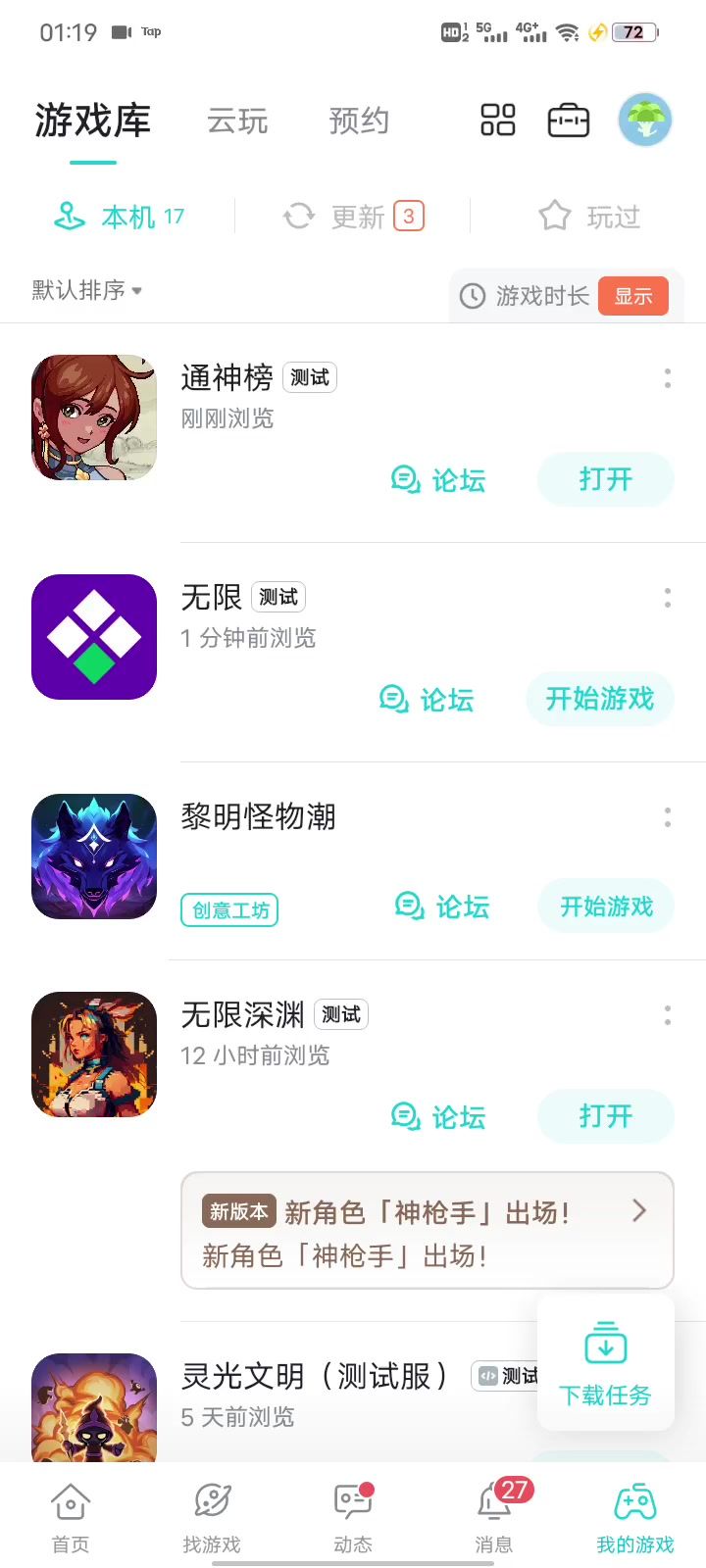Screen dimensions: 706x1568
Task: Switch to the 云玩 tab
Action: point(237,122)
